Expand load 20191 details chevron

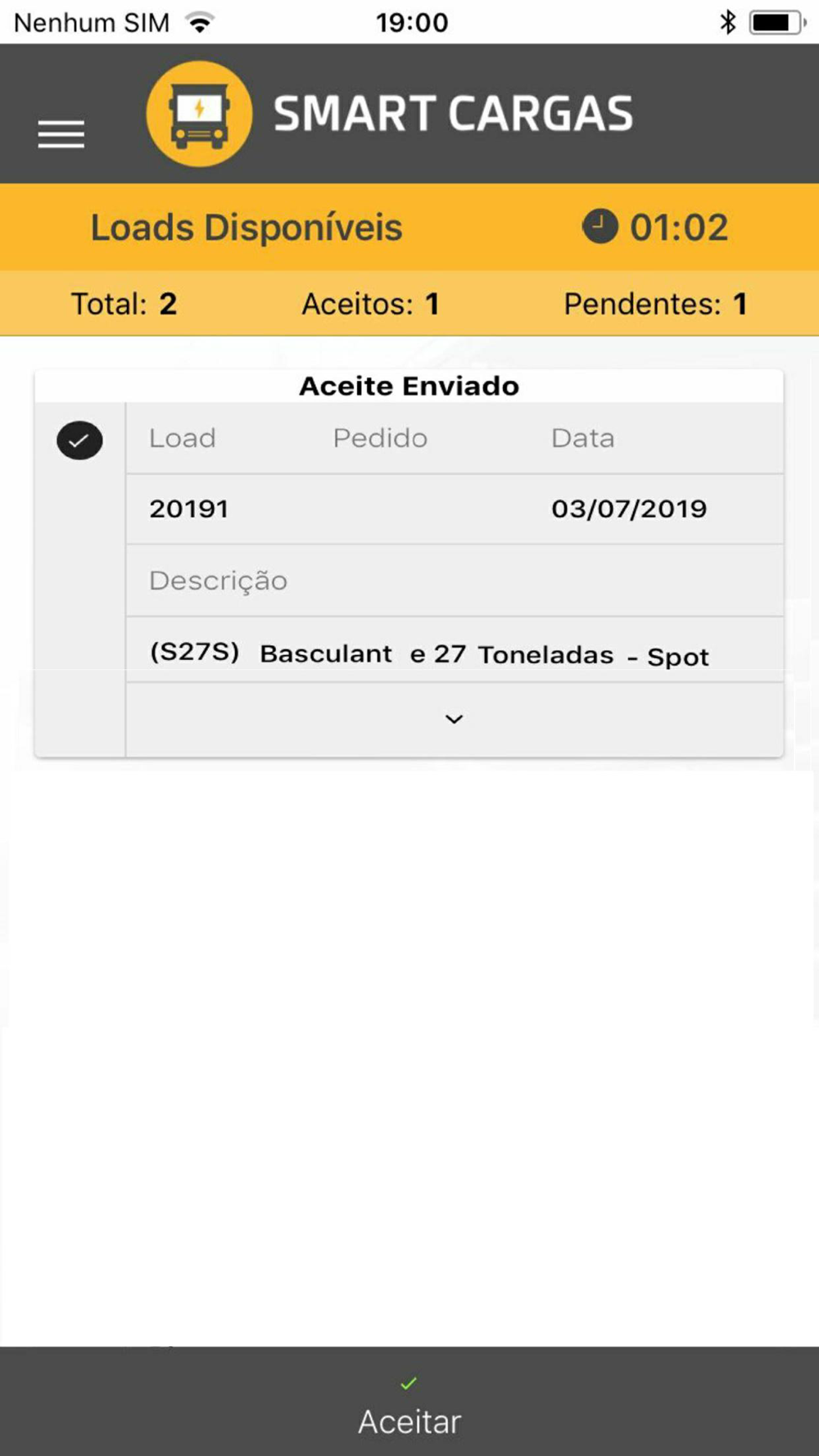(454, 719)
